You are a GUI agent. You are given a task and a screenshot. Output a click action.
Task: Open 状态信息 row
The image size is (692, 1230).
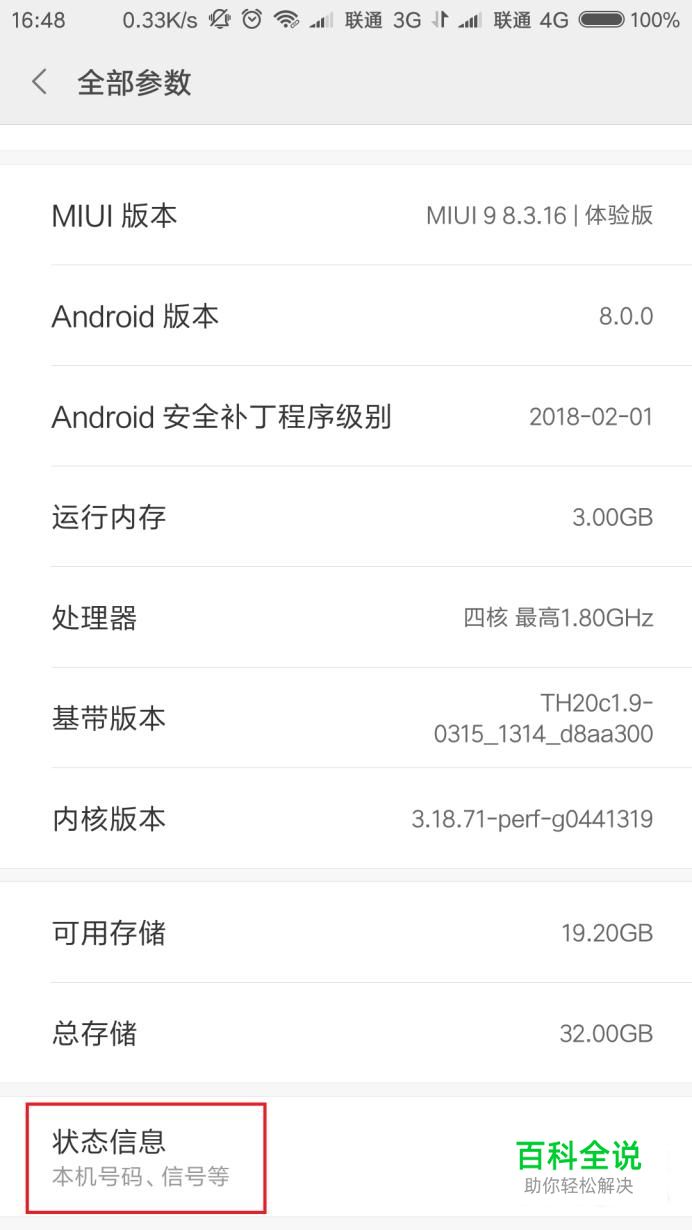click(346, 1157)
